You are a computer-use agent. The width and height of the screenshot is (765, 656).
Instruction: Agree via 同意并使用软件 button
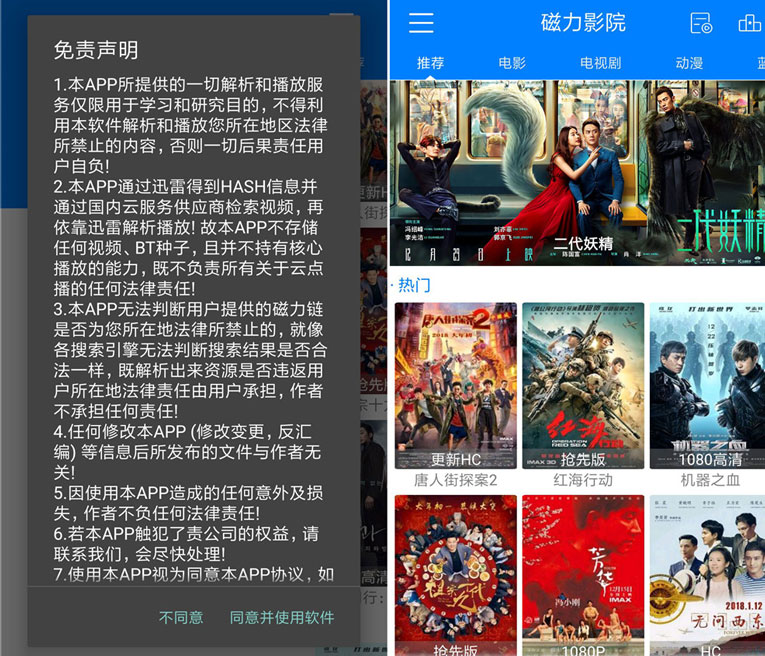(282, 617)
